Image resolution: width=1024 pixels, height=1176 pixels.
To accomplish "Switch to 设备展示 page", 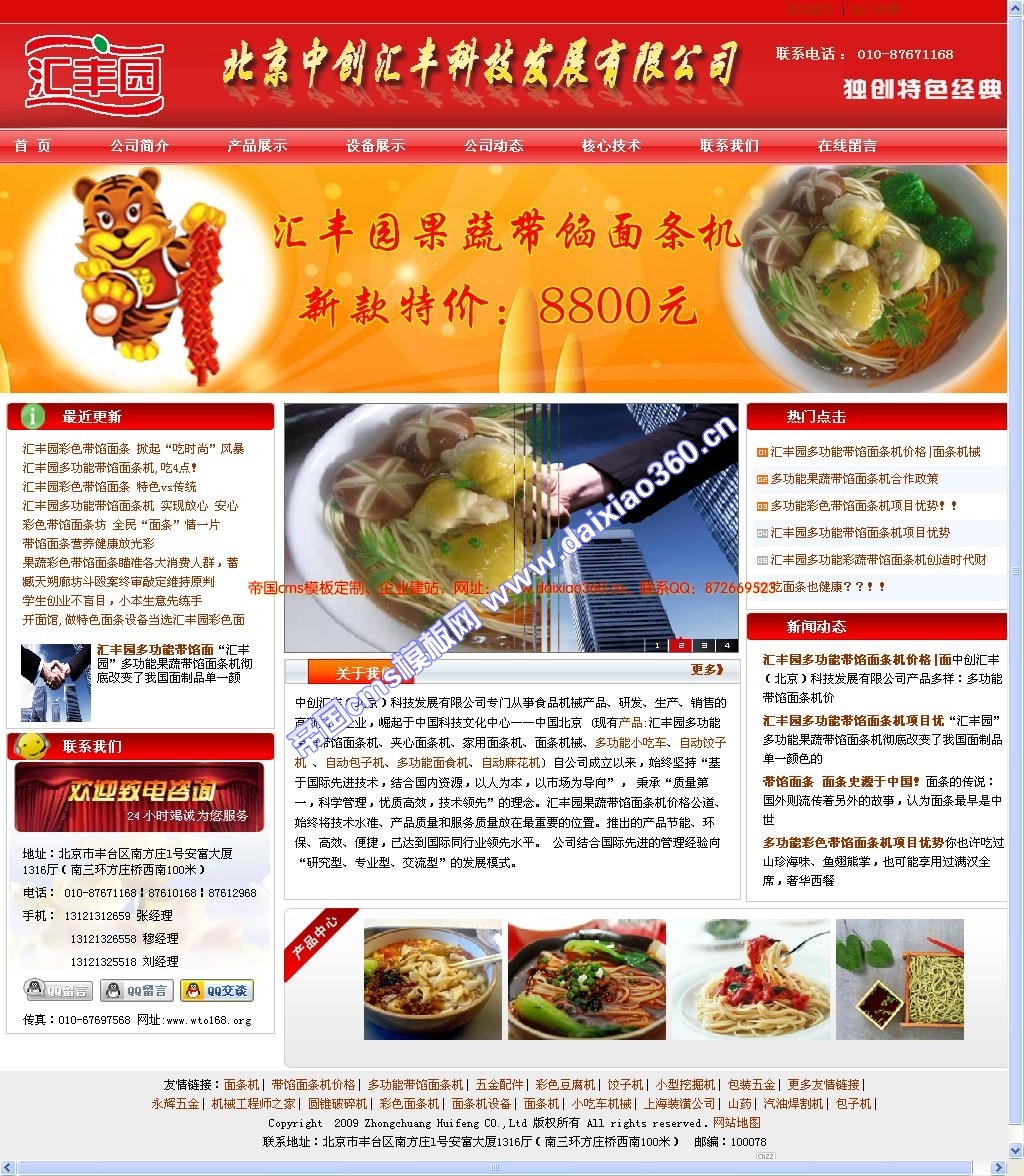I will (375, 146).
